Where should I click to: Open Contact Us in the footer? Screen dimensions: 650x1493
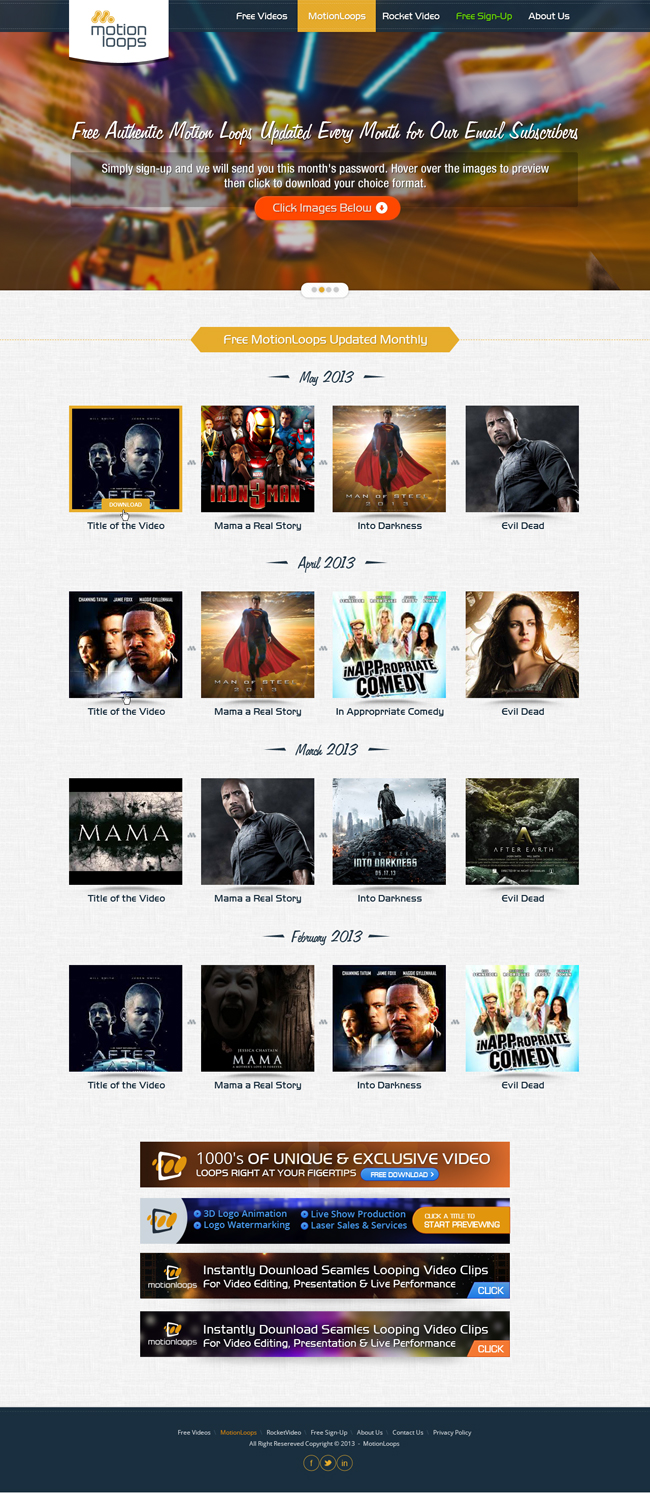pos(407,1432)
